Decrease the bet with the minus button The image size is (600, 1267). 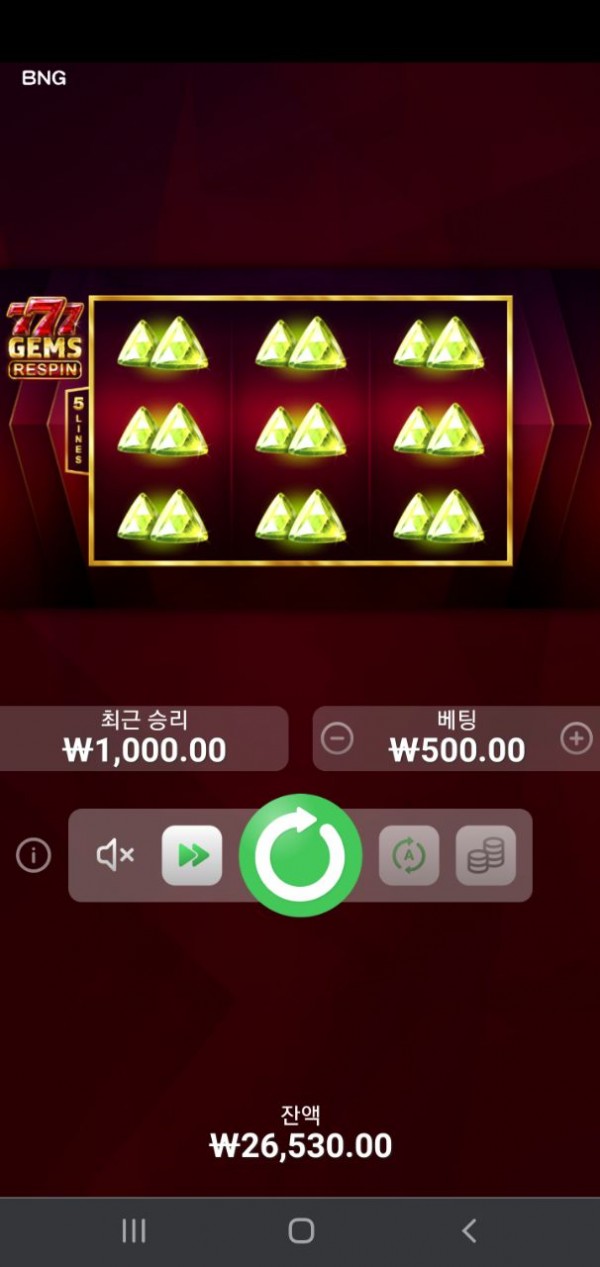337,739
